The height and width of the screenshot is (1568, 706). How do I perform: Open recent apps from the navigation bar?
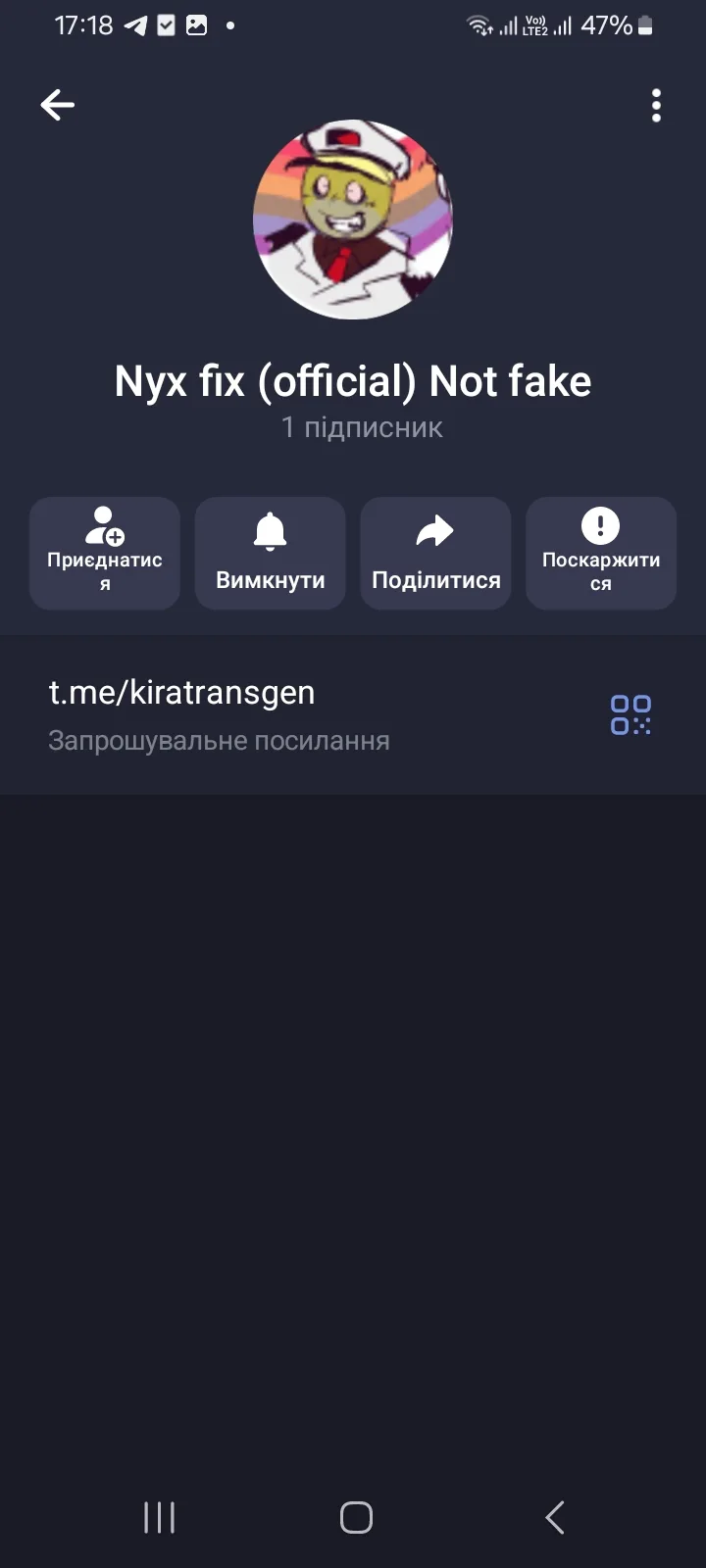tap(159, 1517)
